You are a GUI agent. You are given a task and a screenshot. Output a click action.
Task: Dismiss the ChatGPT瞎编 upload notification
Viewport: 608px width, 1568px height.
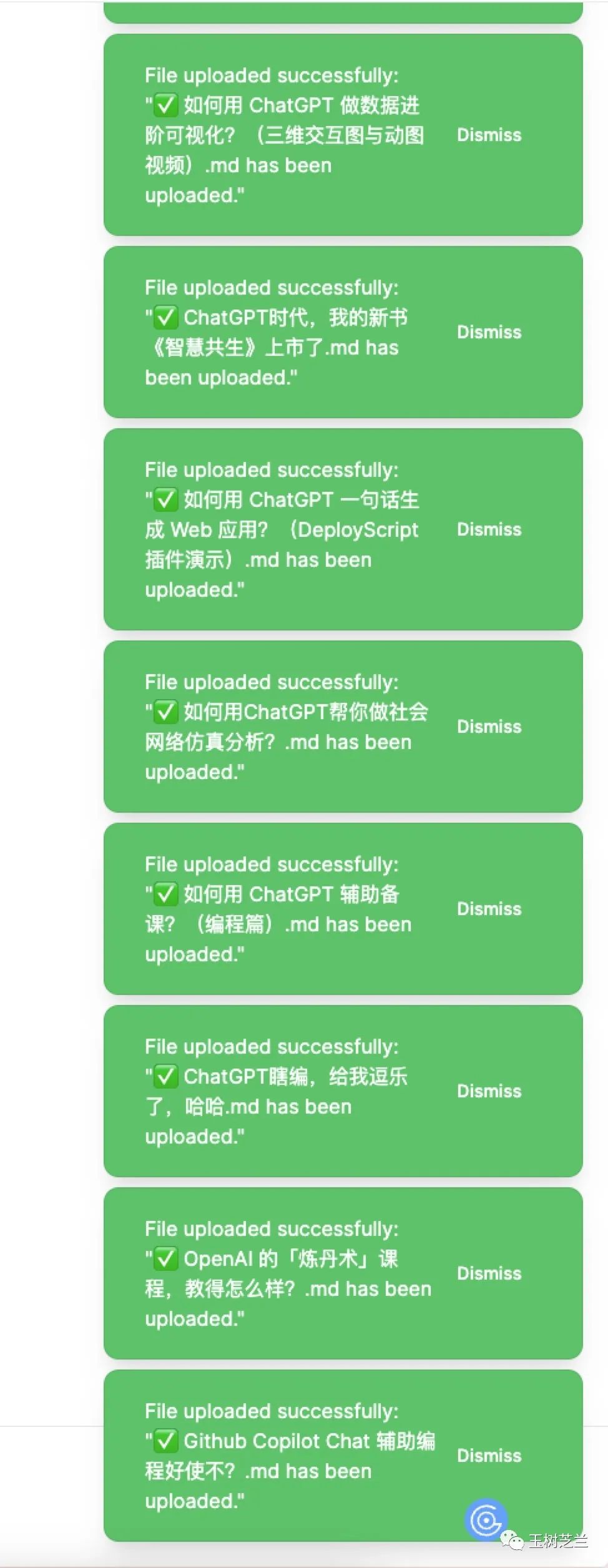[x=489, y=1091]
